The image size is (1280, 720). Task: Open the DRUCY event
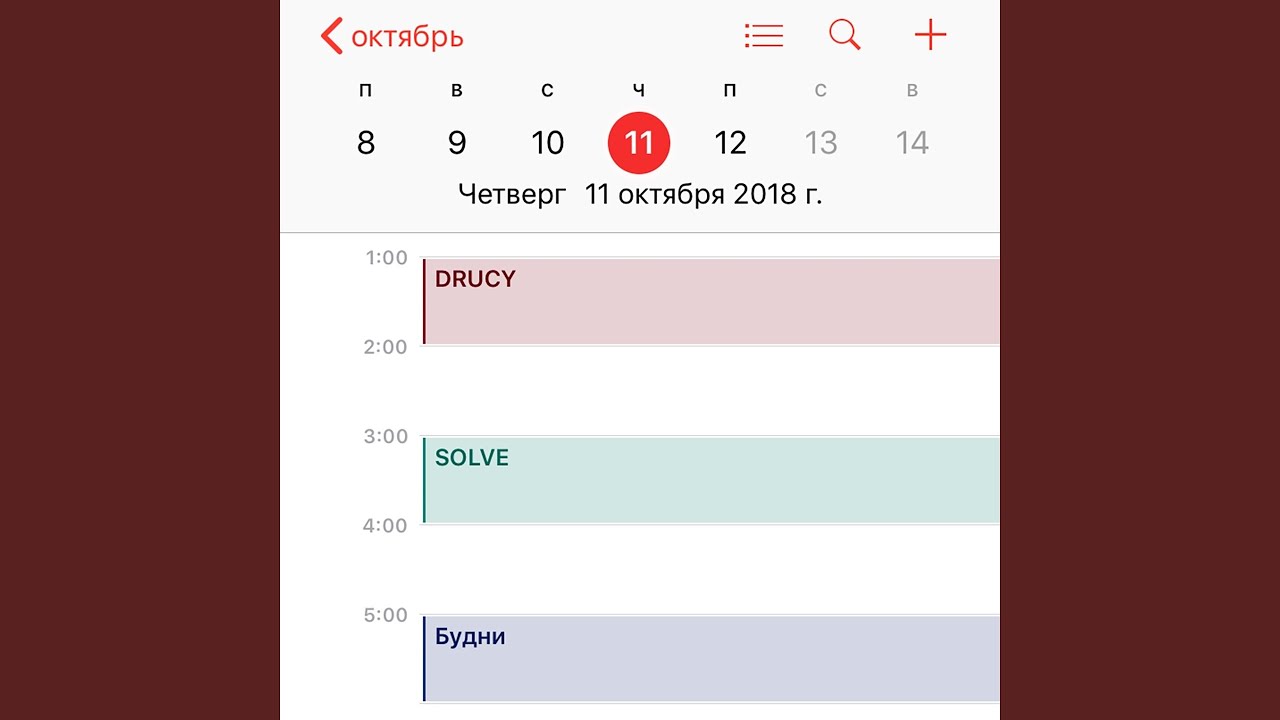point(711,301)
